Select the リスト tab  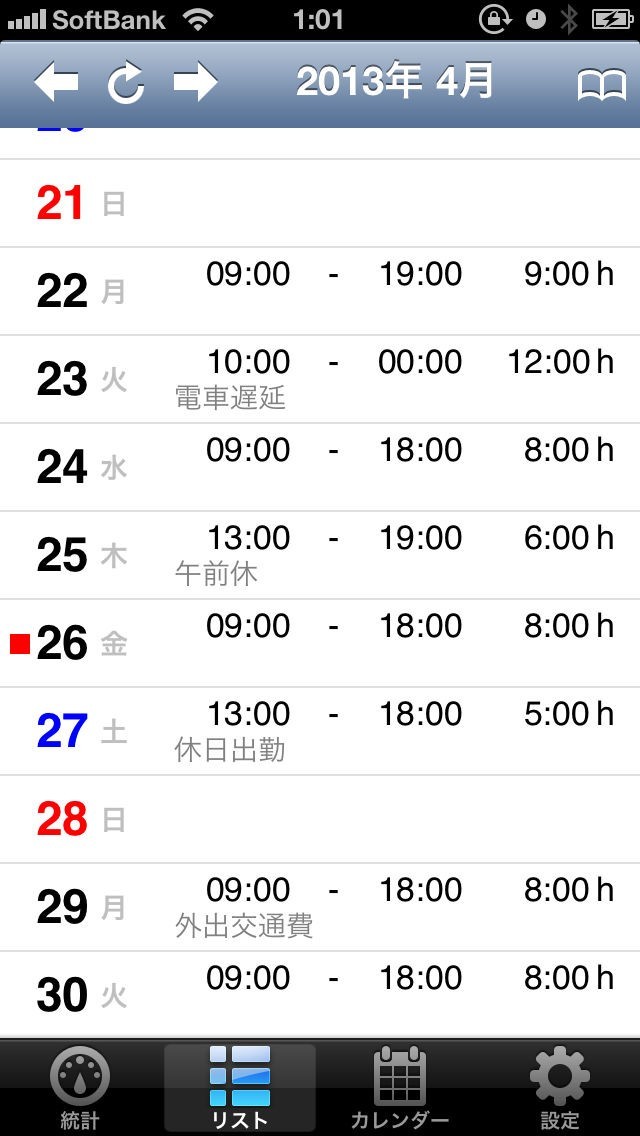pos(240,1088)
